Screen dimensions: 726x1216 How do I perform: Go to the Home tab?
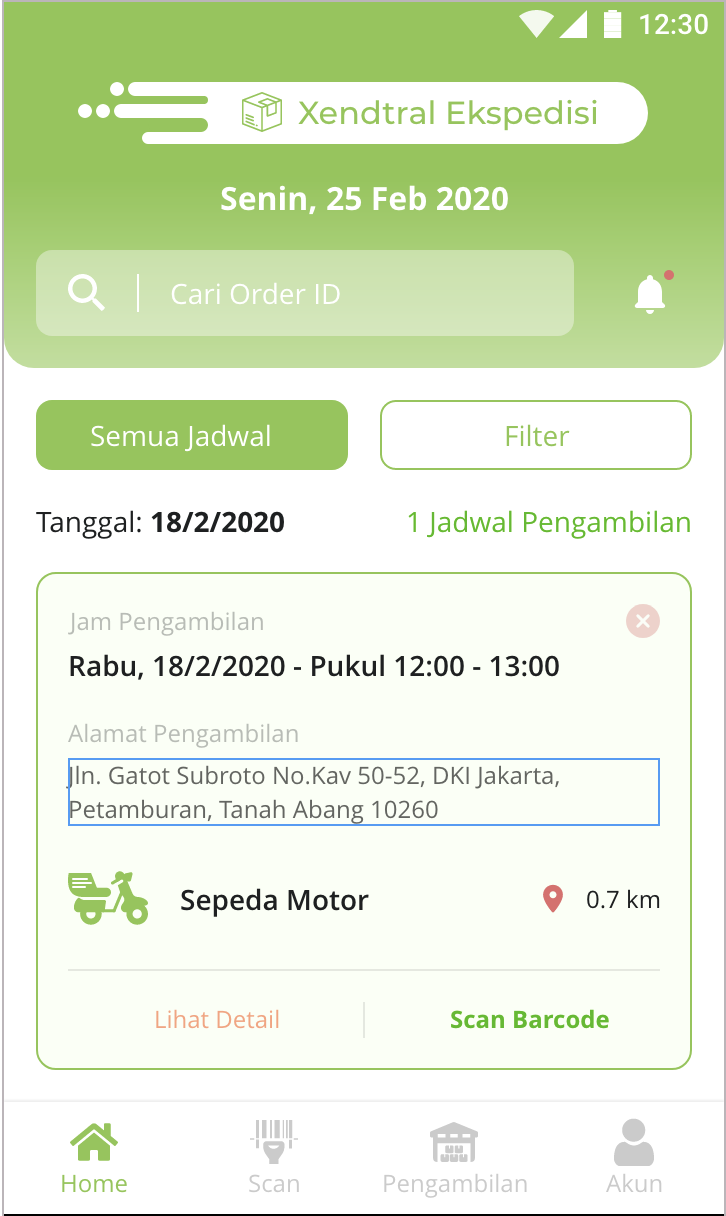pyautogui.click(x=94, y=1159)
